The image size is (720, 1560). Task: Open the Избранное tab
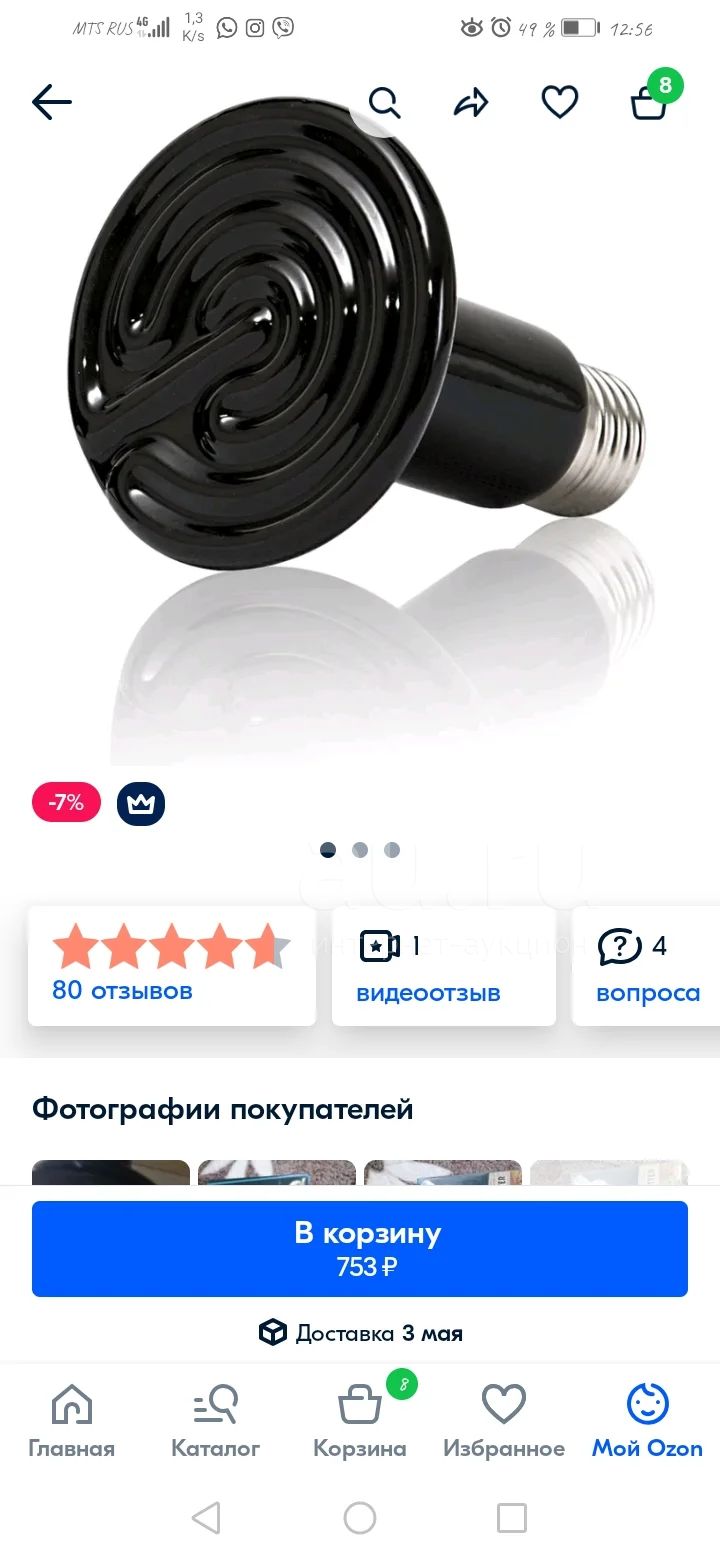[504, 1420]
